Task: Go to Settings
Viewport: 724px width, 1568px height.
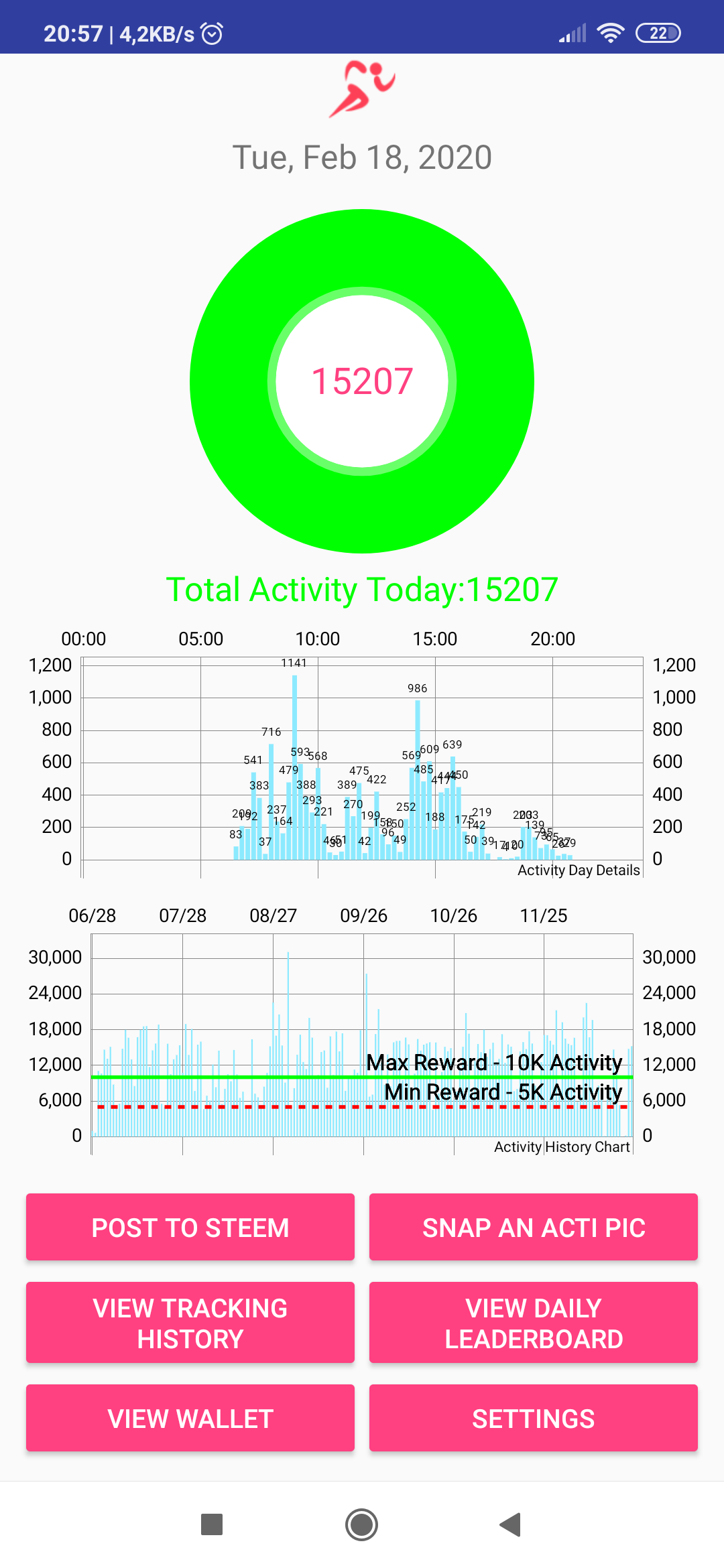Action: click(x=534, y=1418)
